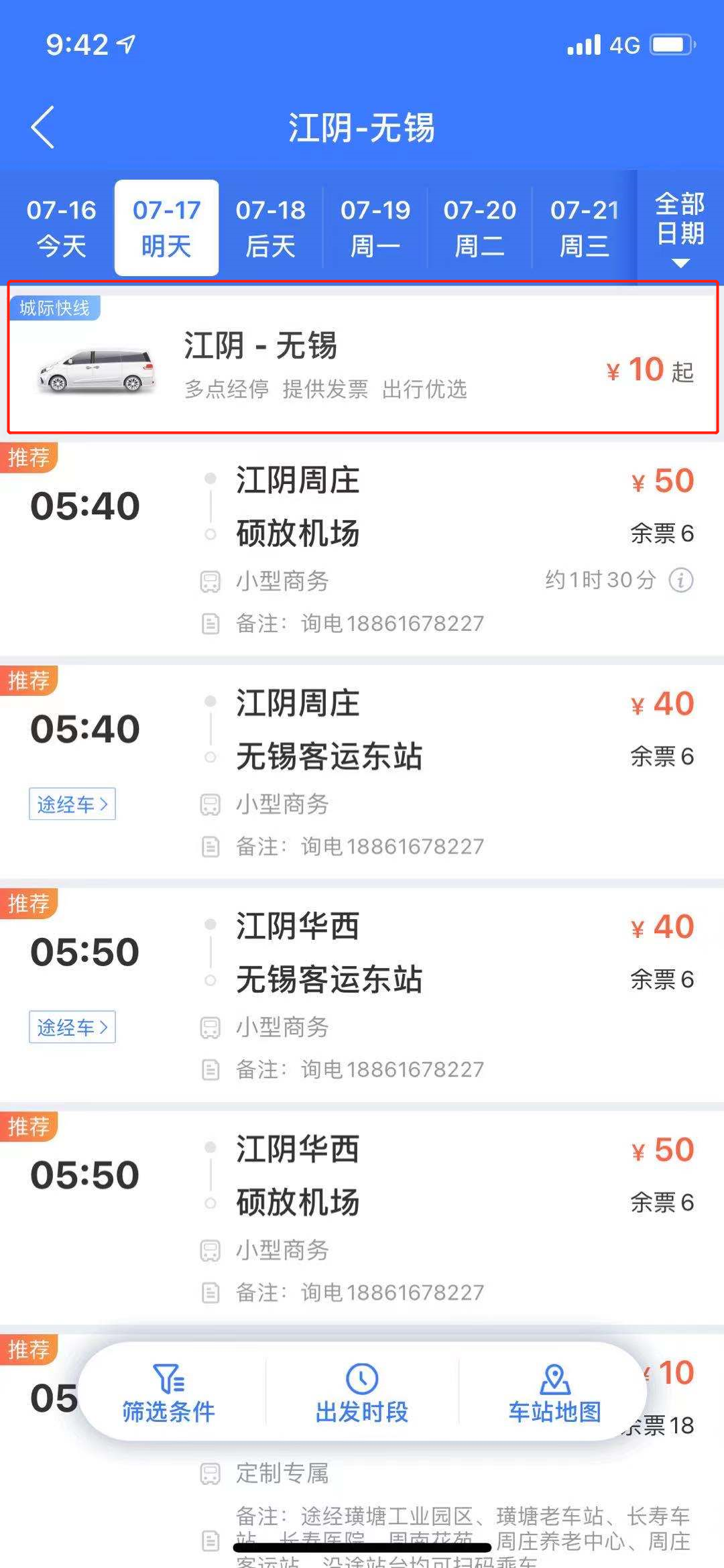The height and width of the screenshot is (1568, 724).
Task: Switch to the 07-18 后天 date
Action: pyautogui.click(x=270, y=228)
